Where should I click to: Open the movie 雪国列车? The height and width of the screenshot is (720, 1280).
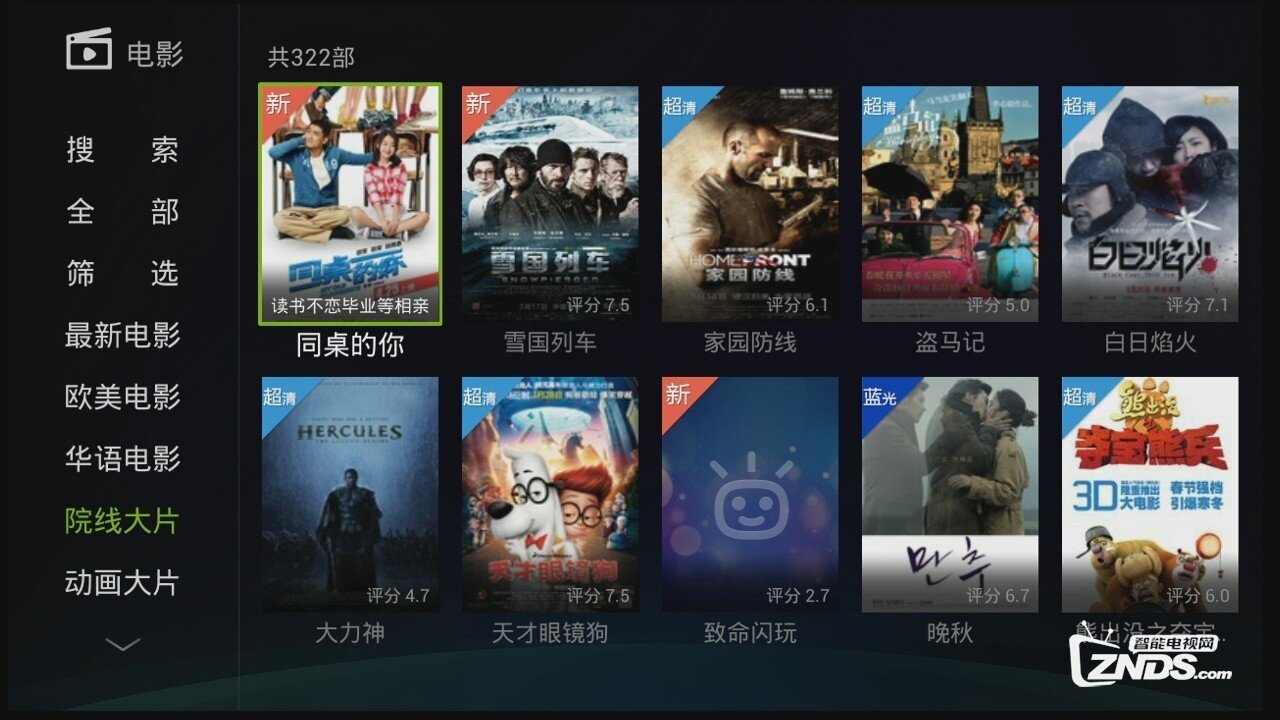pyautogui.click(x=550, y=204)
